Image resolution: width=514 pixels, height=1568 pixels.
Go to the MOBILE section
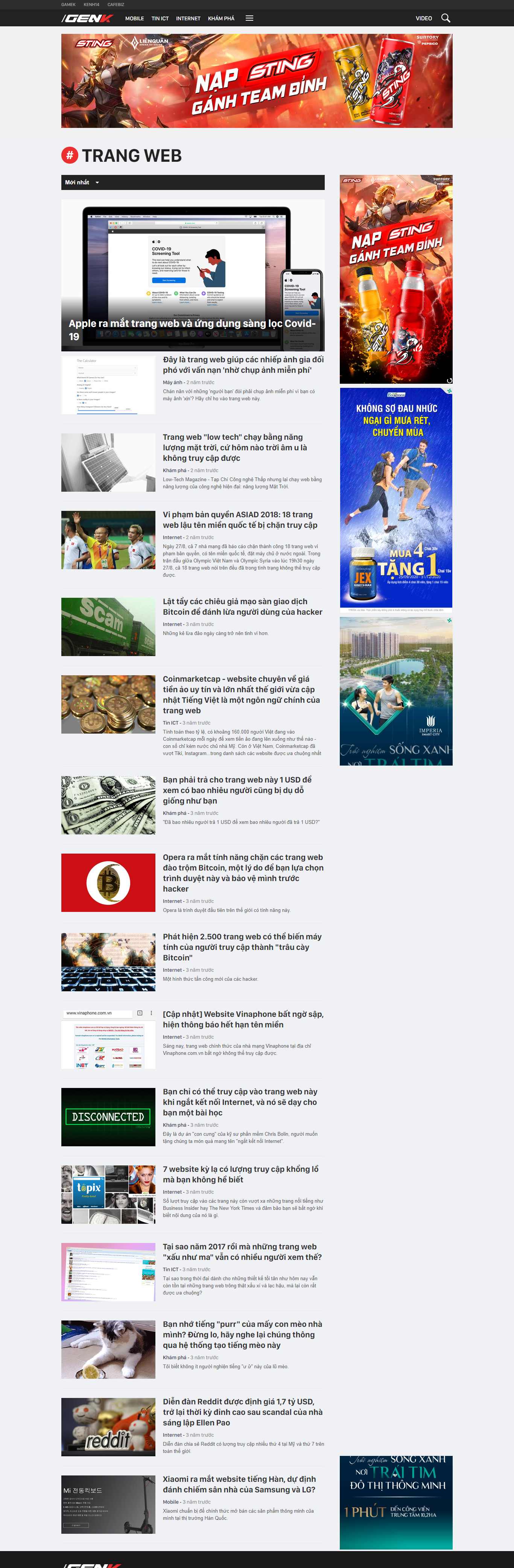pyautogui.click(x=135, y=18)
